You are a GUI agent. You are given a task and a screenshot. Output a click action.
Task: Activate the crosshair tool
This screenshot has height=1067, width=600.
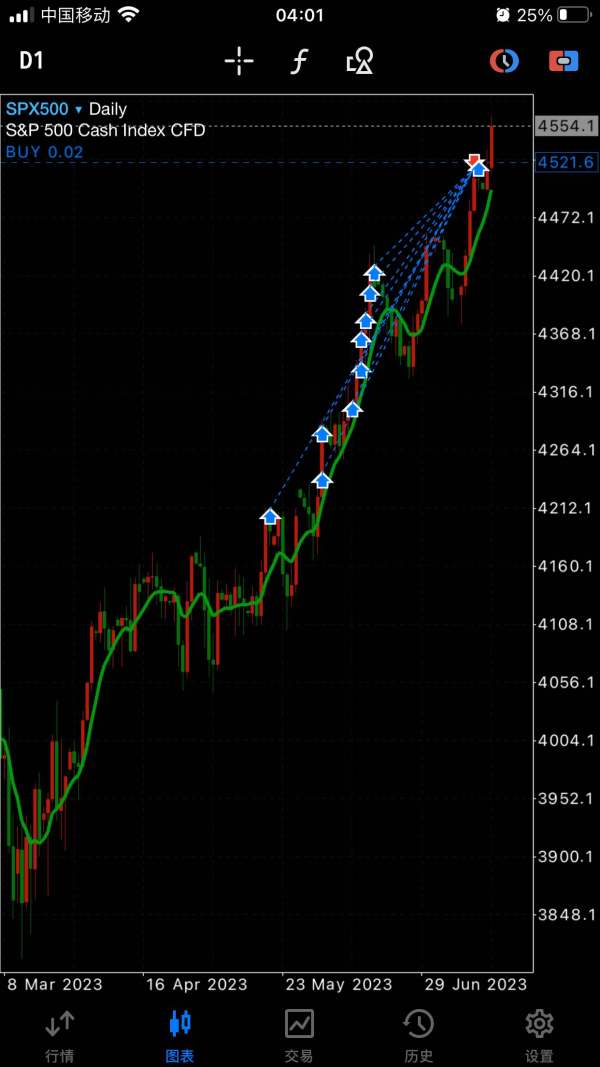pyautogui.click(x=239, y=62)
